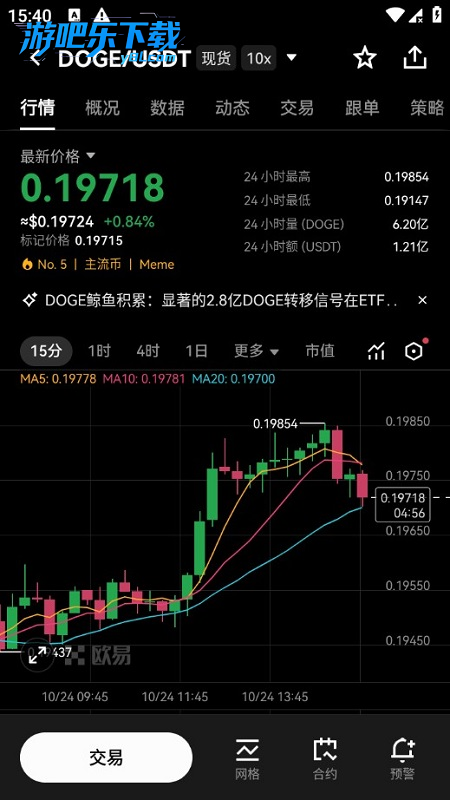Add DOGE/USDT to favorites with star

(x=365, y=58)
